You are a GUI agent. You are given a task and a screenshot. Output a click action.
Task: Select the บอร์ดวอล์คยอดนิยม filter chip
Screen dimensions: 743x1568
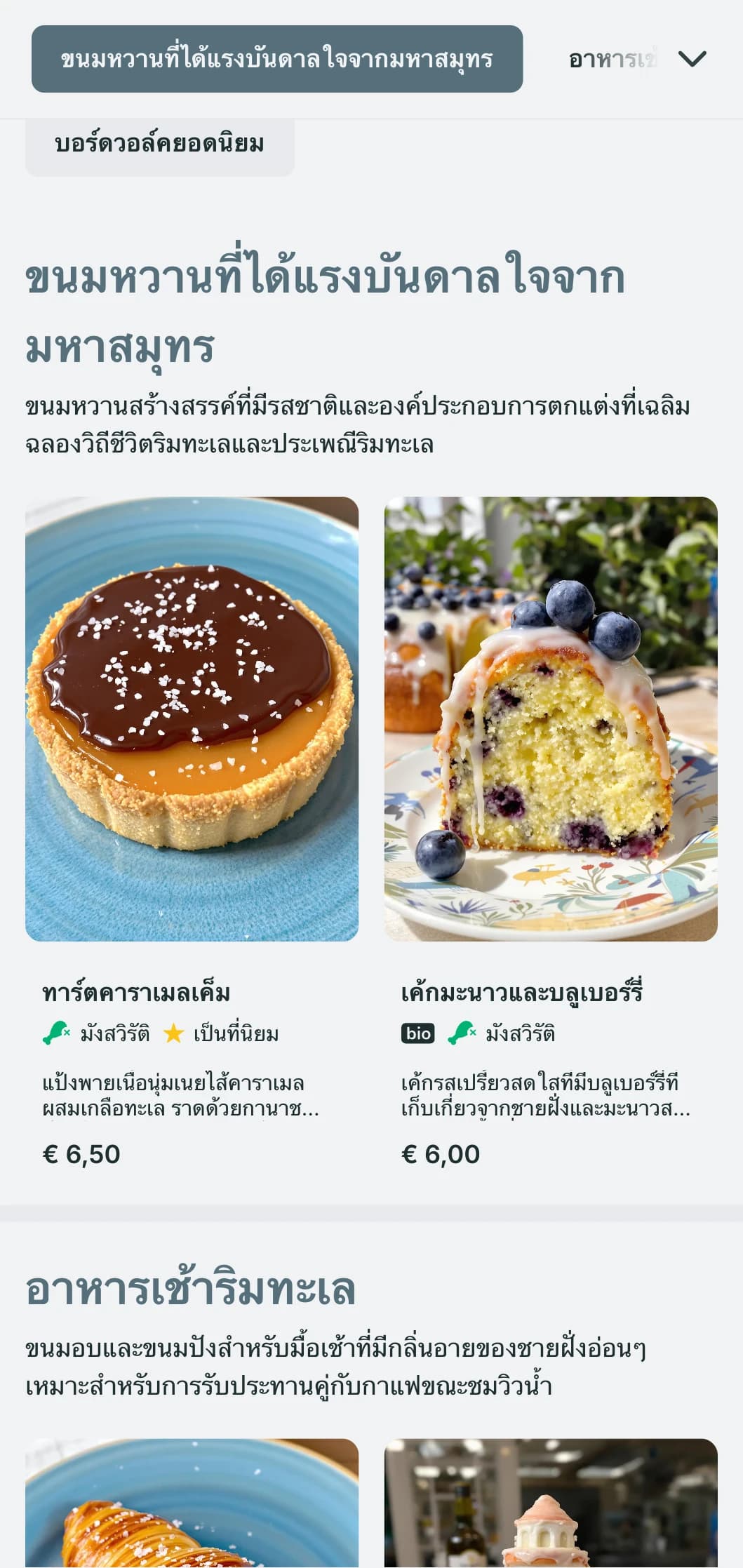(160, 143)
